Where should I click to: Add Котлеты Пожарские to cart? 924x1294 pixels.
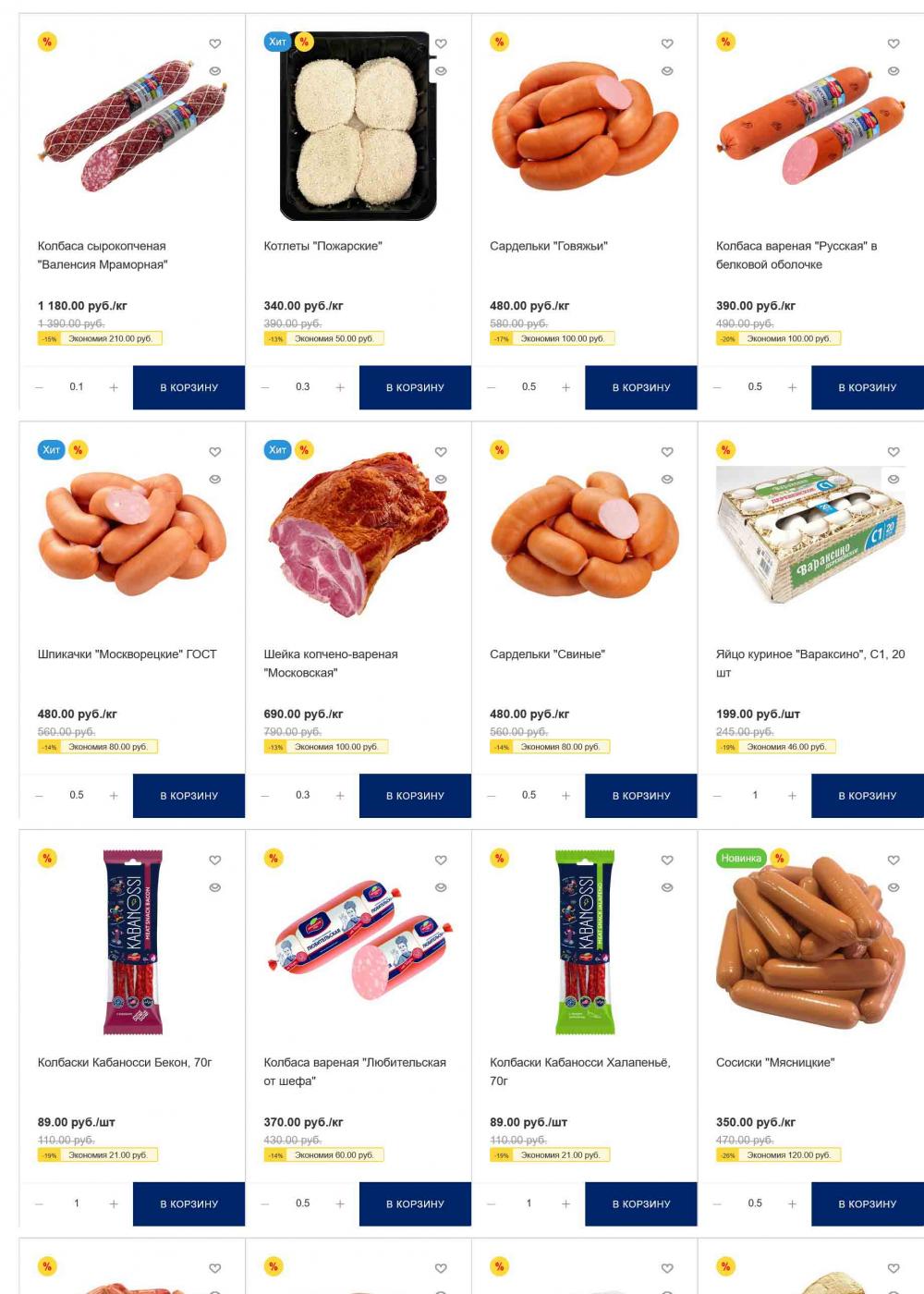point(415,387)
